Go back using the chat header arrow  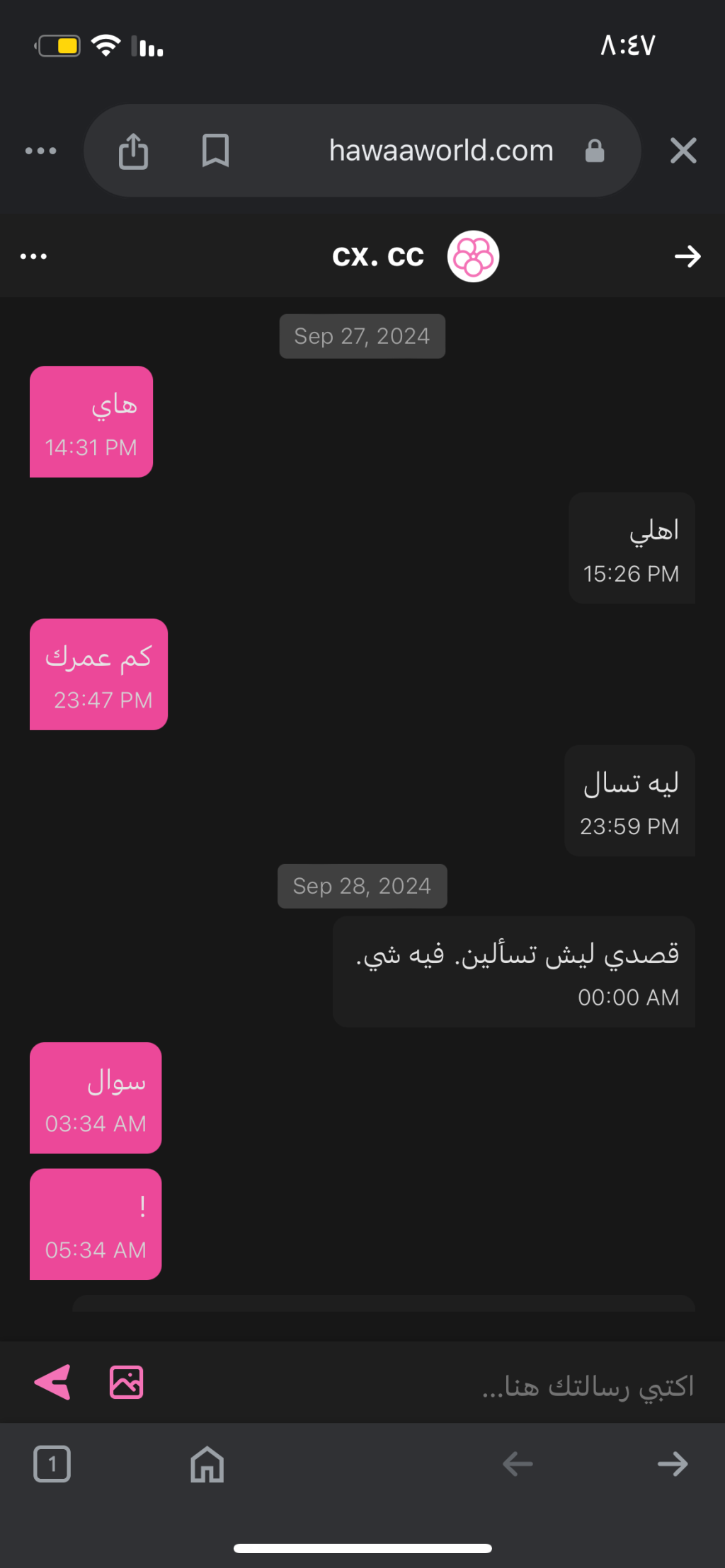(687, 256)
